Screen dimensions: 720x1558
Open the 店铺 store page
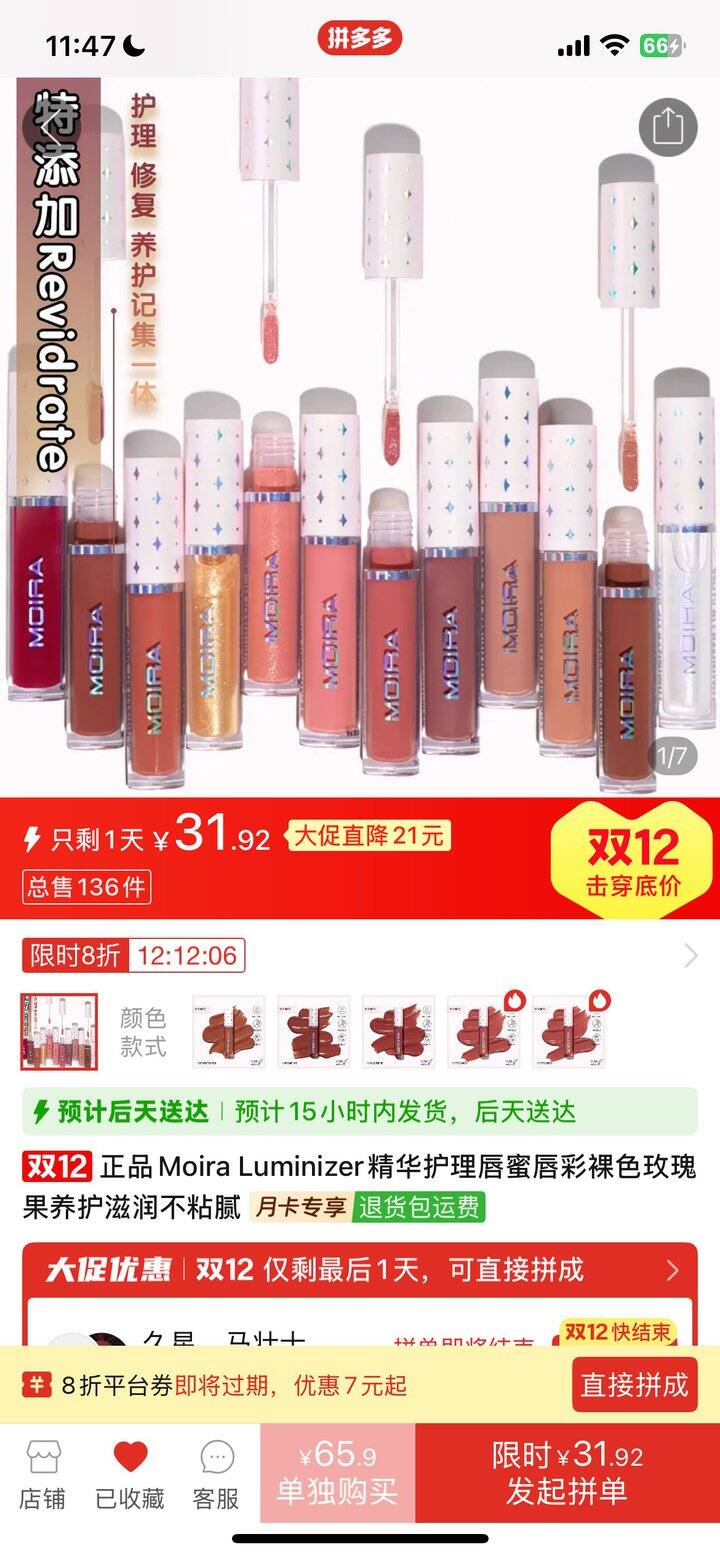[x=43, y=1475]
